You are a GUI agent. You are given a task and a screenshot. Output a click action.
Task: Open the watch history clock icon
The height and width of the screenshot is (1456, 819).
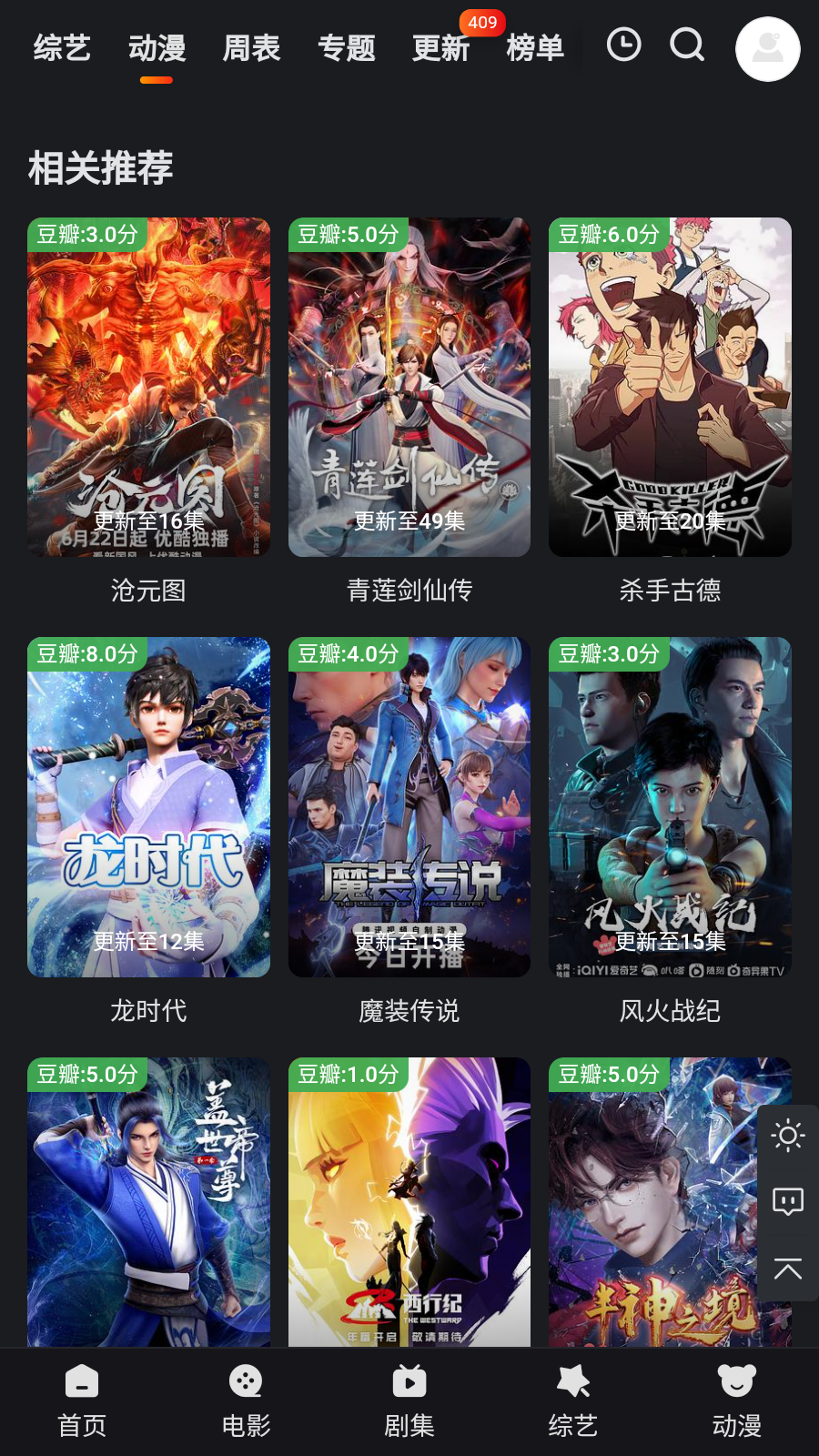pyautogui.click(x=623, y=45)
